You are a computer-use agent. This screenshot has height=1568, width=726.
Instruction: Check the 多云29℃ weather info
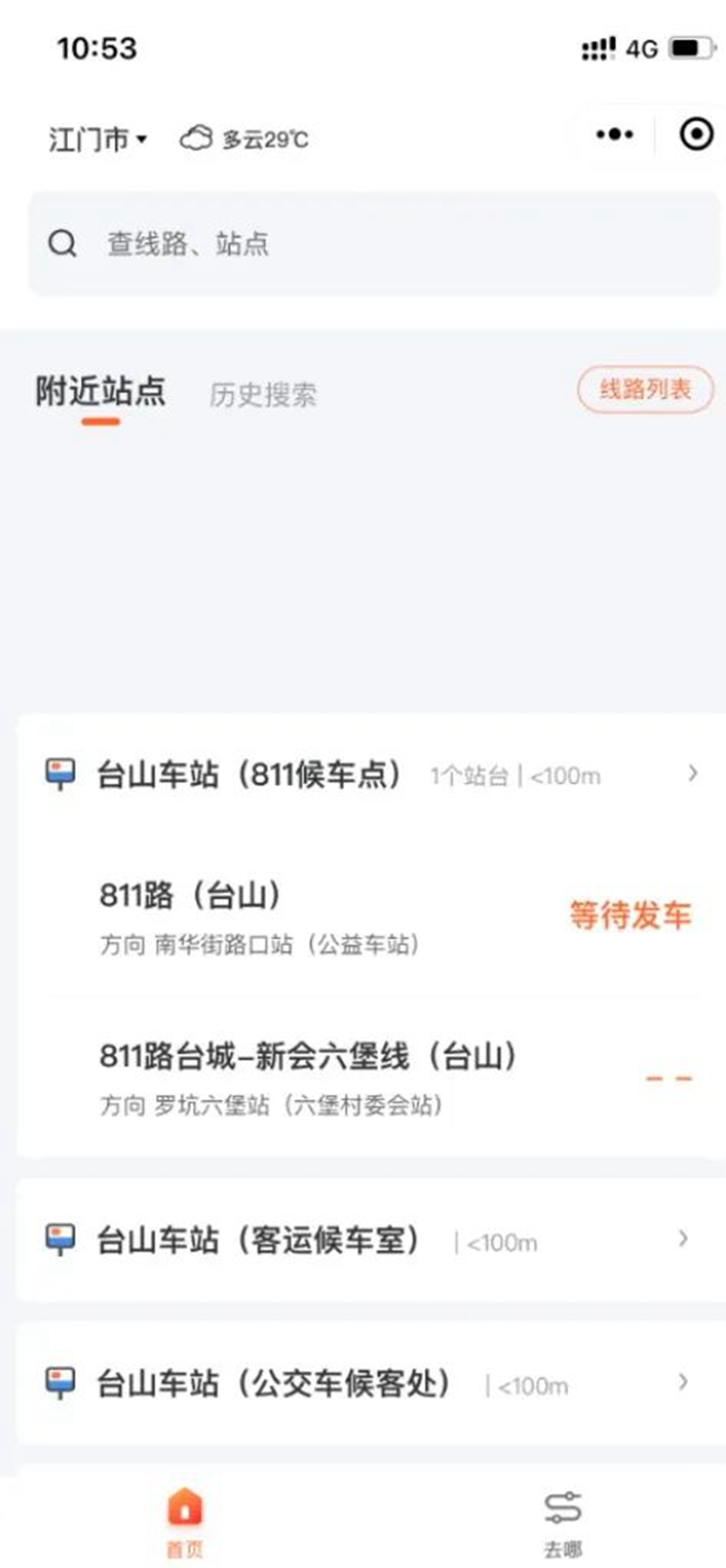(244, 140)
